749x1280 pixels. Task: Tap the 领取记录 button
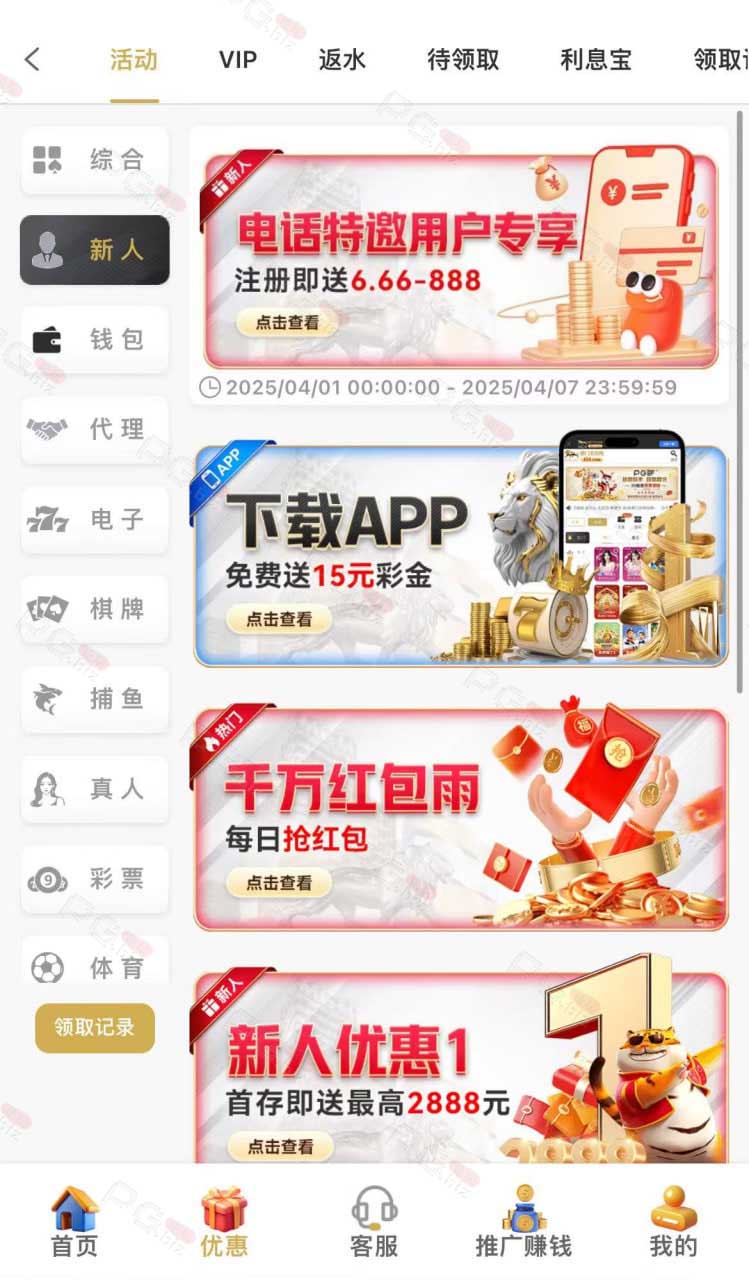coord(95,1028)
